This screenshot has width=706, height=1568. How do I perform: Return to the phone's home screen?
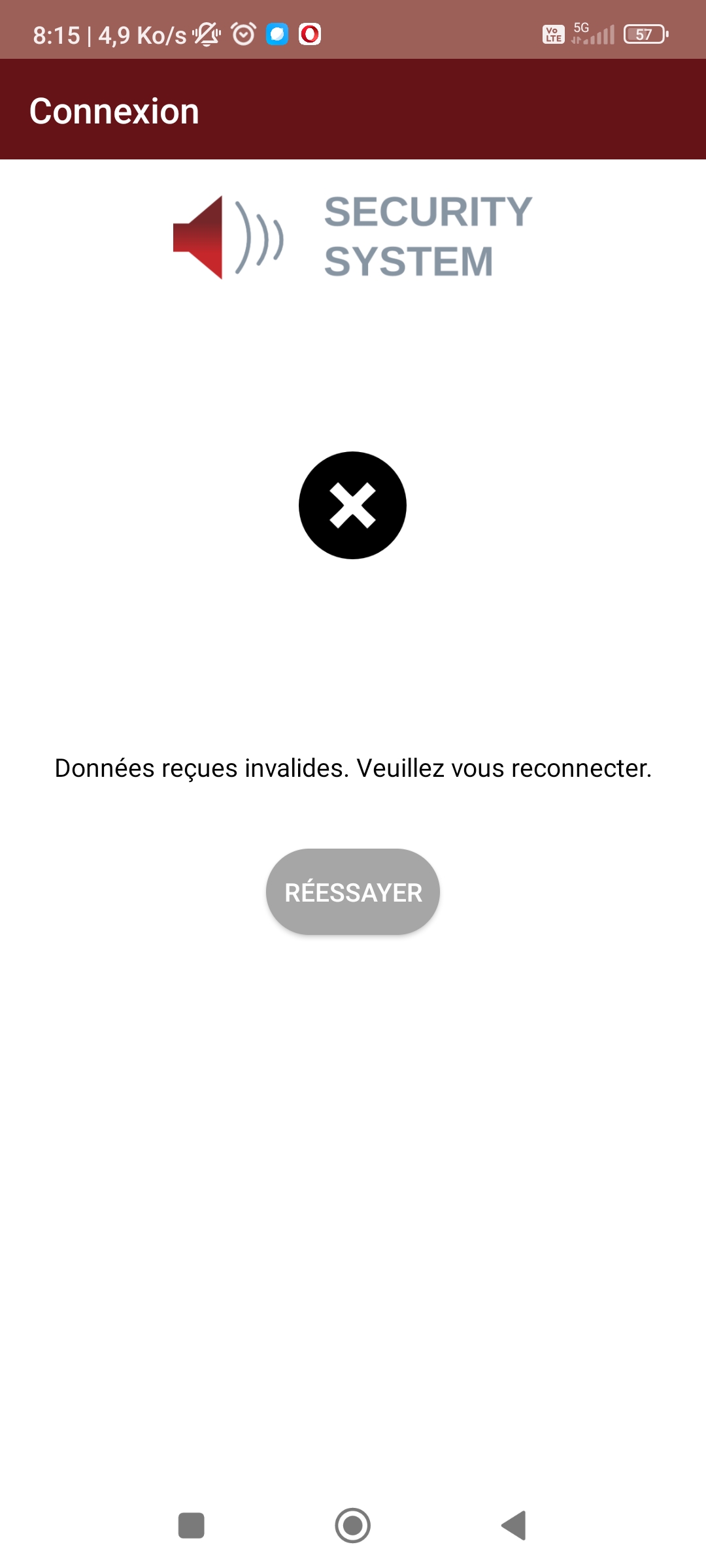tap(353, 1526)
